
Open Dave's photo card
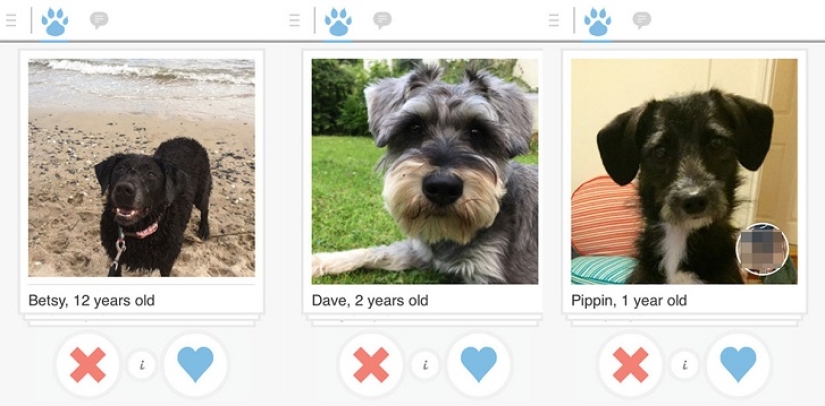pyautogui.click(x=425, y=170)
